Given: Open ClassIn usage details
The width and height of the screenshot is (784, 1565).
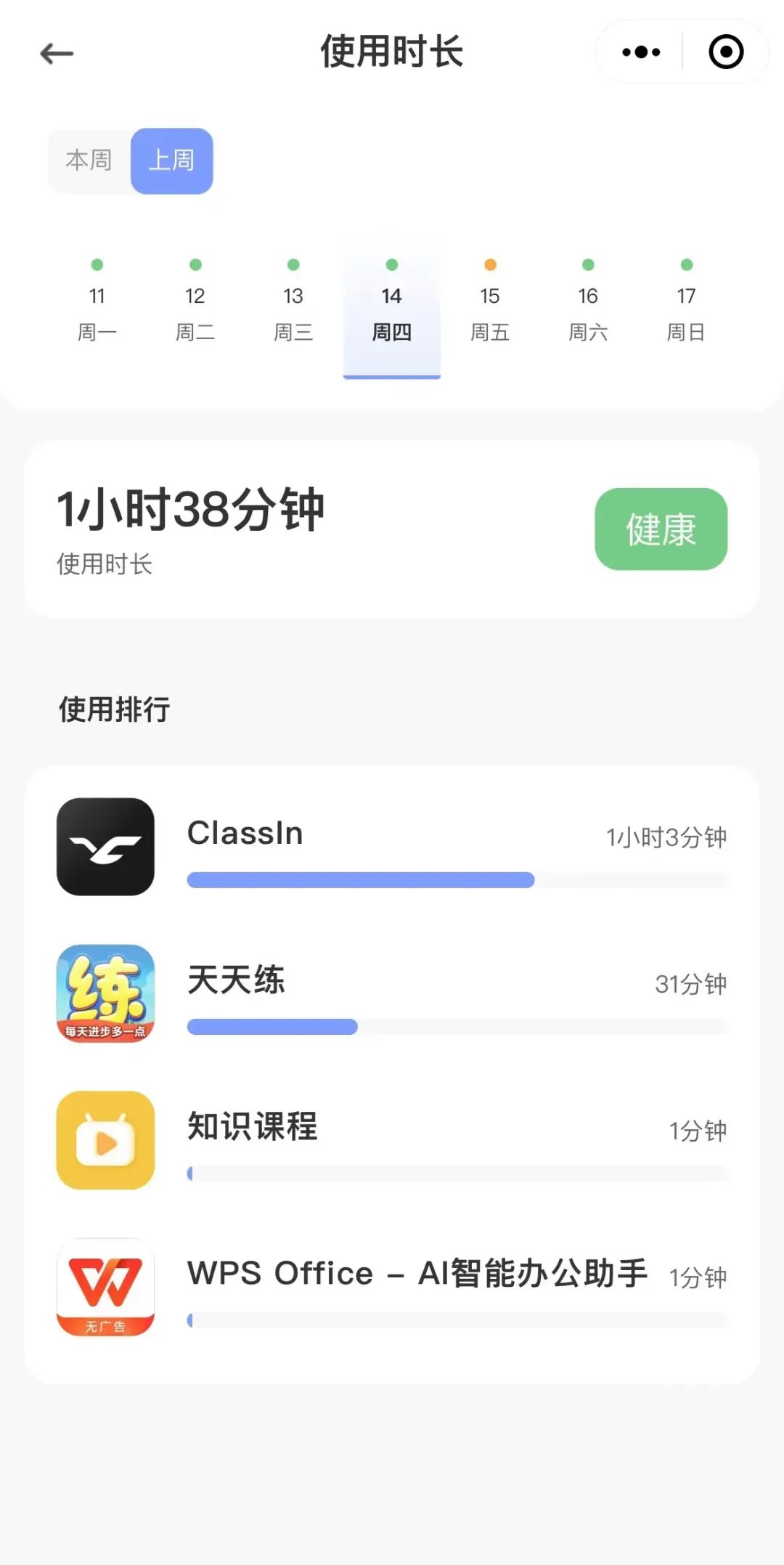Looking at the screenshot, I should coord(392,847).
